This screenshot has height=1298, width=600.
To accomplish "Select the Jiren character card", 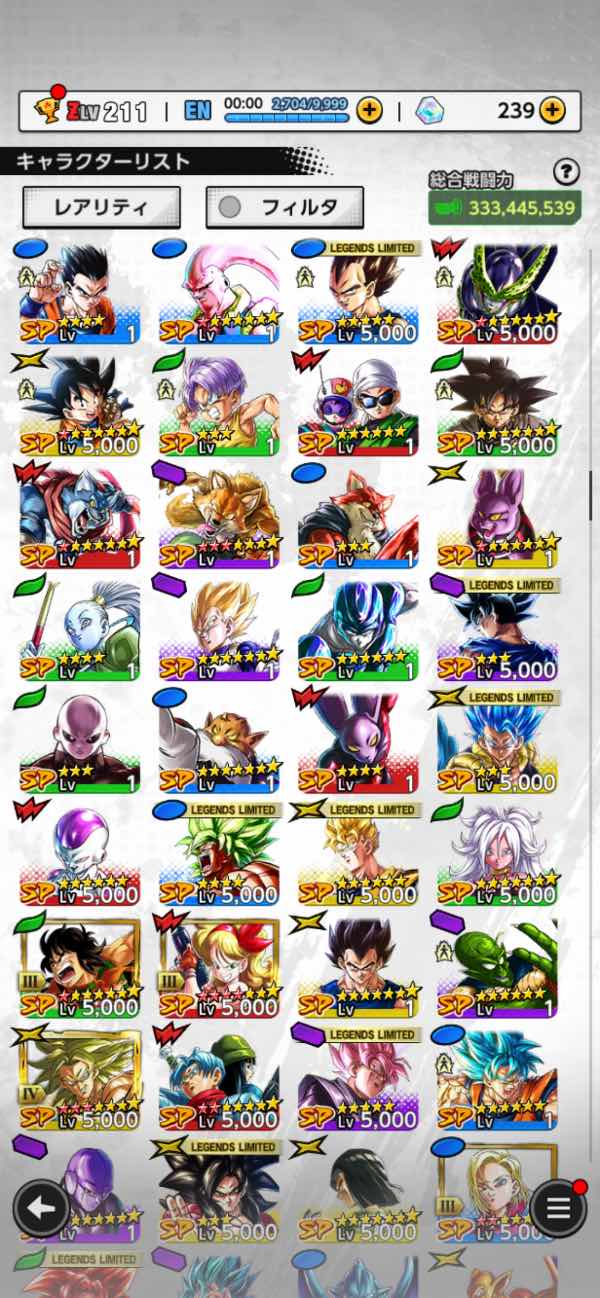I will pos(80,740).
